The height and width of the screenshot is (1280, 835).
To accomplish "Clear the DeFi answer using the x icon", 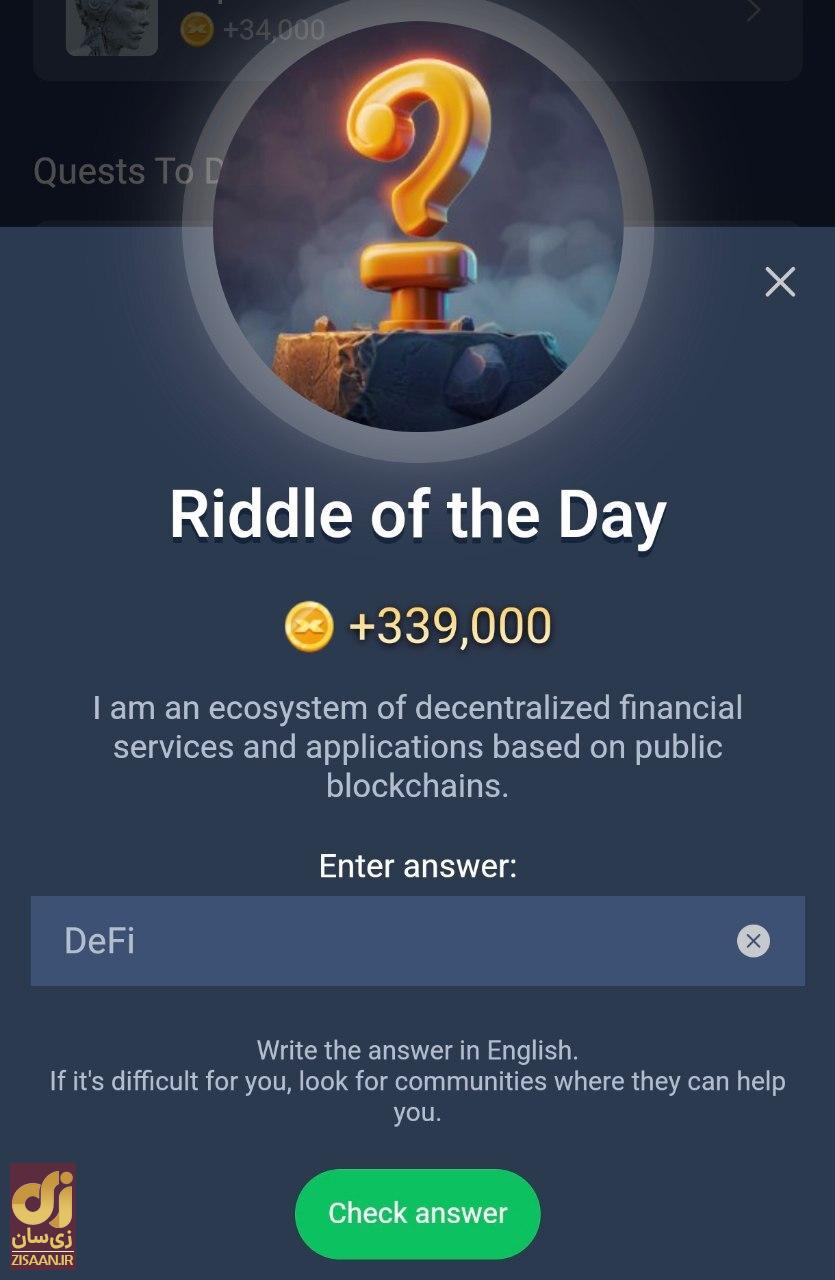I will [753, 941].
